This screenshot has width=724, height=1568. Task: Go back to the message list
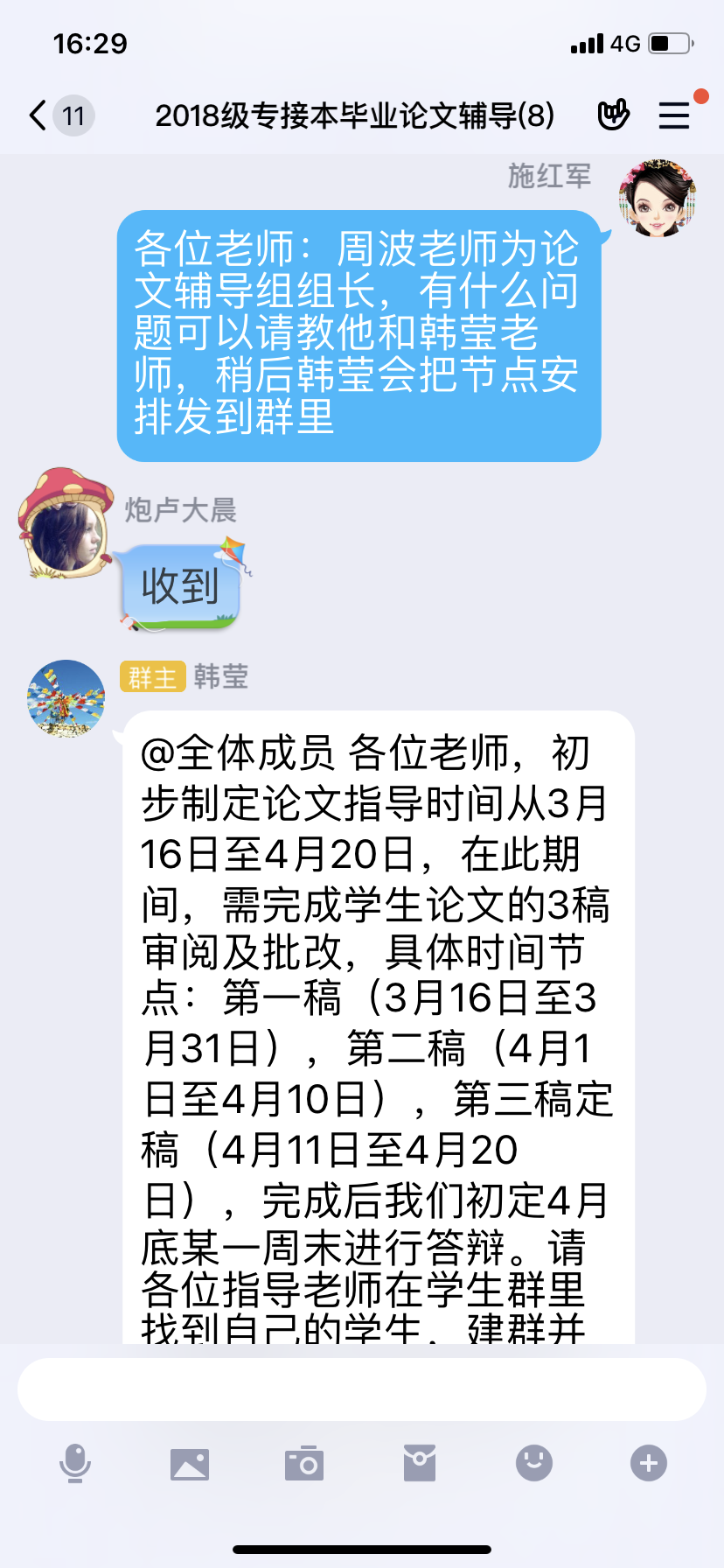39,115
